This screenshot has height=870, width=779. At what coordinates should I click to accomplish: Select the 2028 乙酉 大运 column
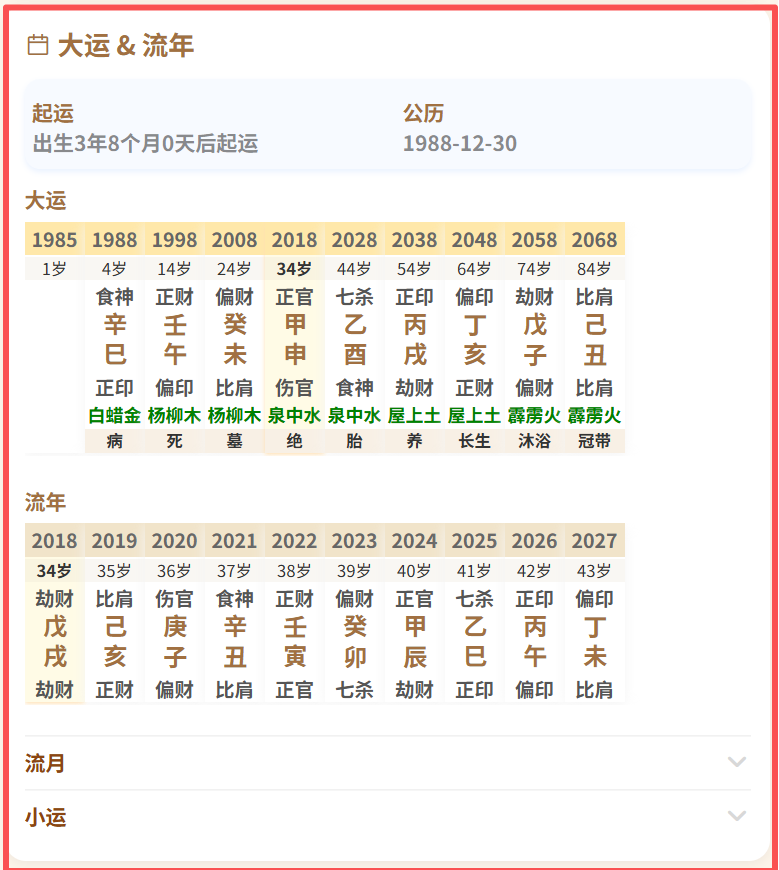pyautogui.click(x=354, y=340)
